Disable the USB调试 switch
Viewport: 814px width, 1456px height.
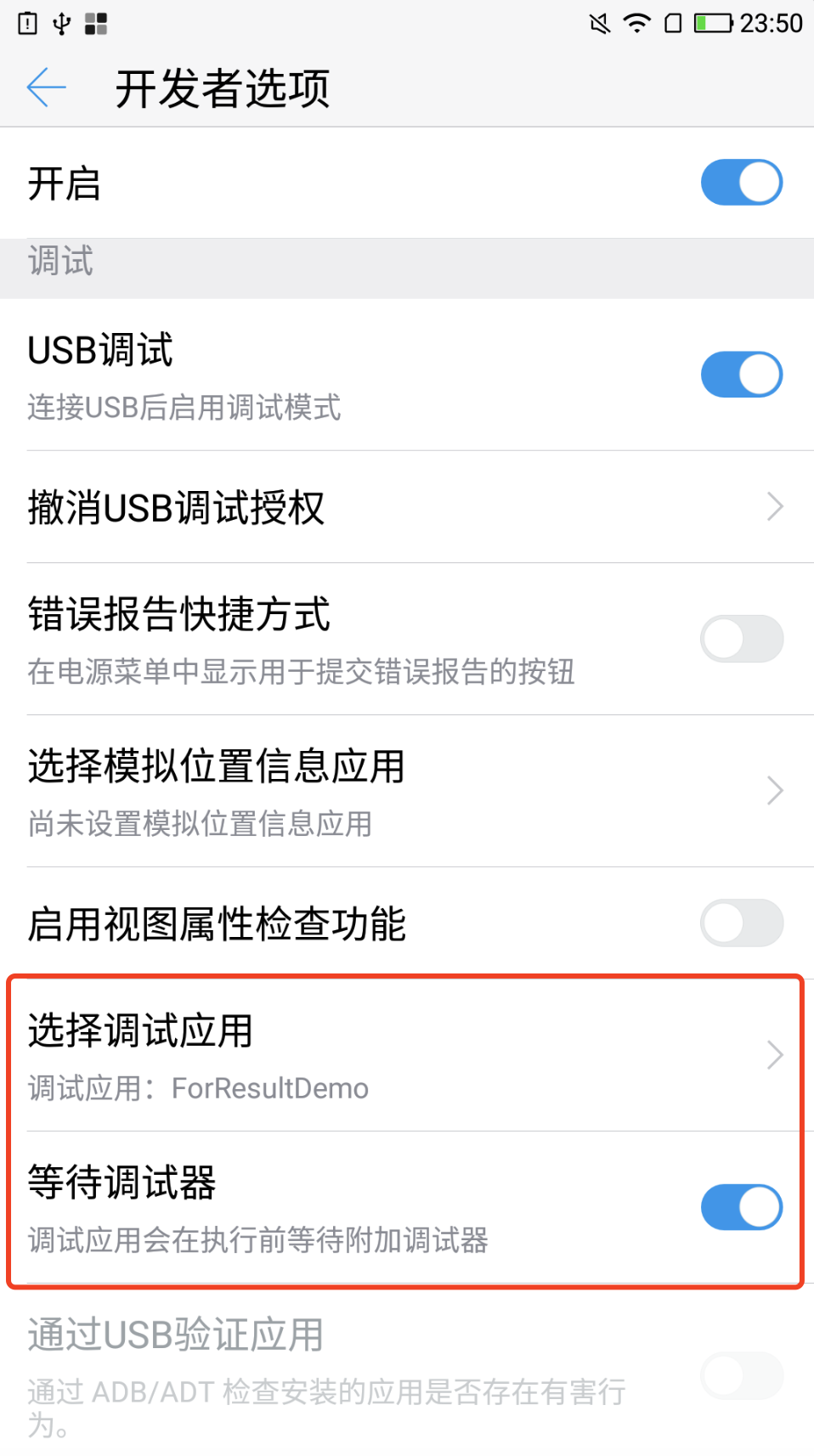[741, 375]
